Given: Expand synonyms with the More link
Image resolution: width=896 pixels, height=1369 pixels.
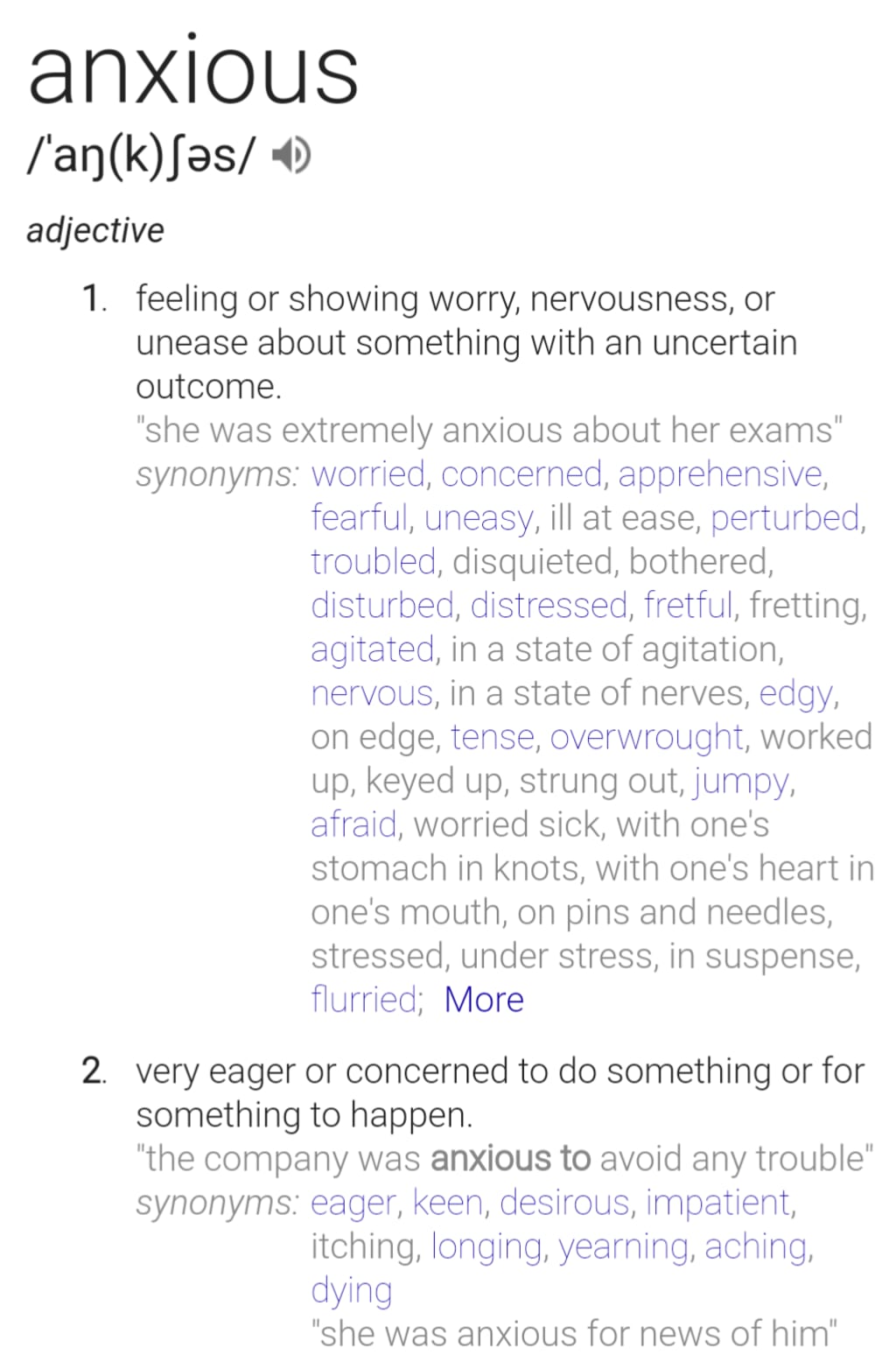Looking at the screenshot, I should coord(483,1000).
